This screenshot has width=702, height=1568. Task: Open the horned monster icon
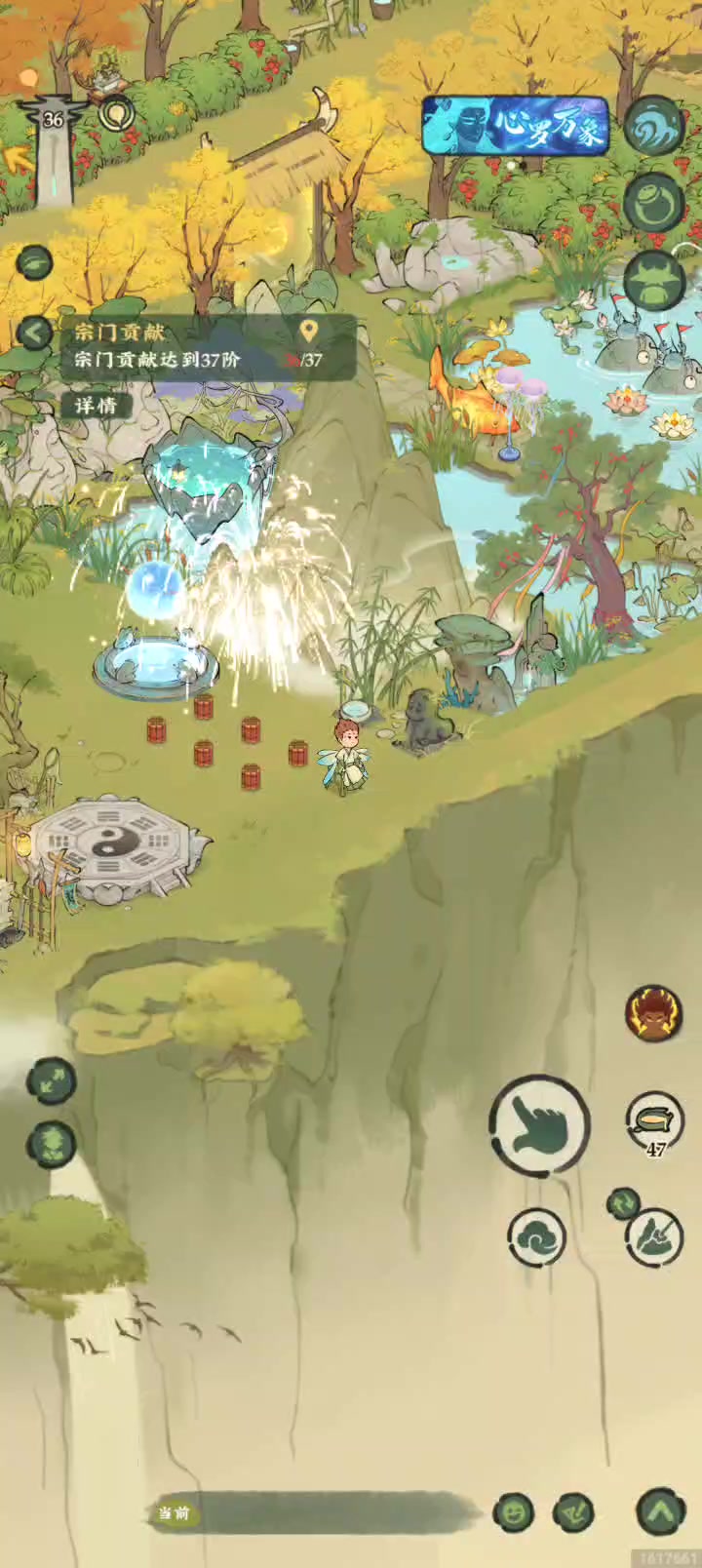point(652,280)
